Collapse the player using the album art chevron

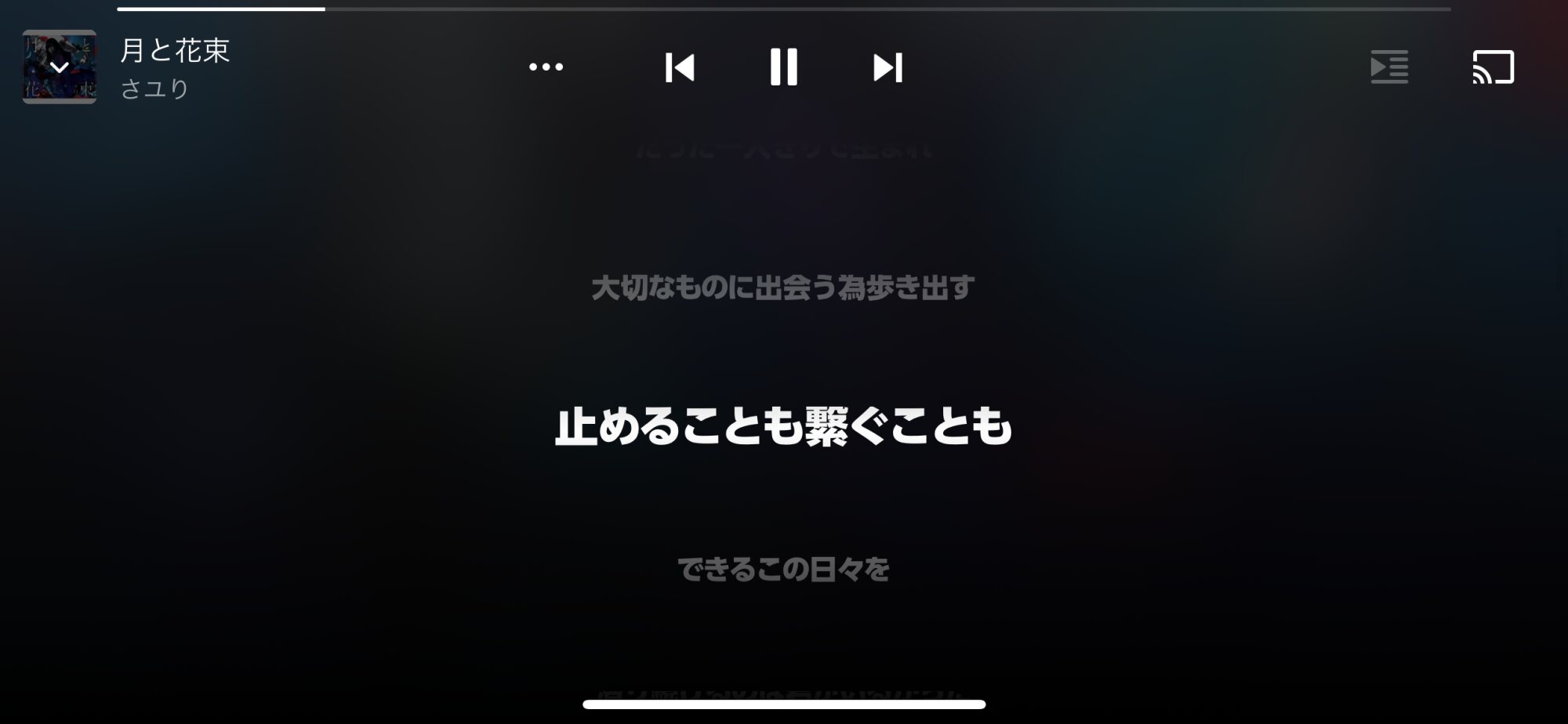pyautogui.click(x=60, y=67)
